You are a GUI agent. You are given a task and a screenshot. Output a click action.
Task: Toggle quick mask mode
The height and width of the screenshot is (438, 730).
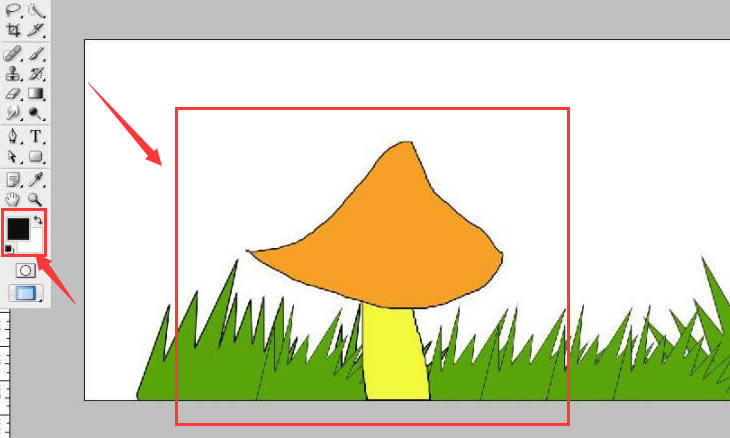[x=26, y=270]
